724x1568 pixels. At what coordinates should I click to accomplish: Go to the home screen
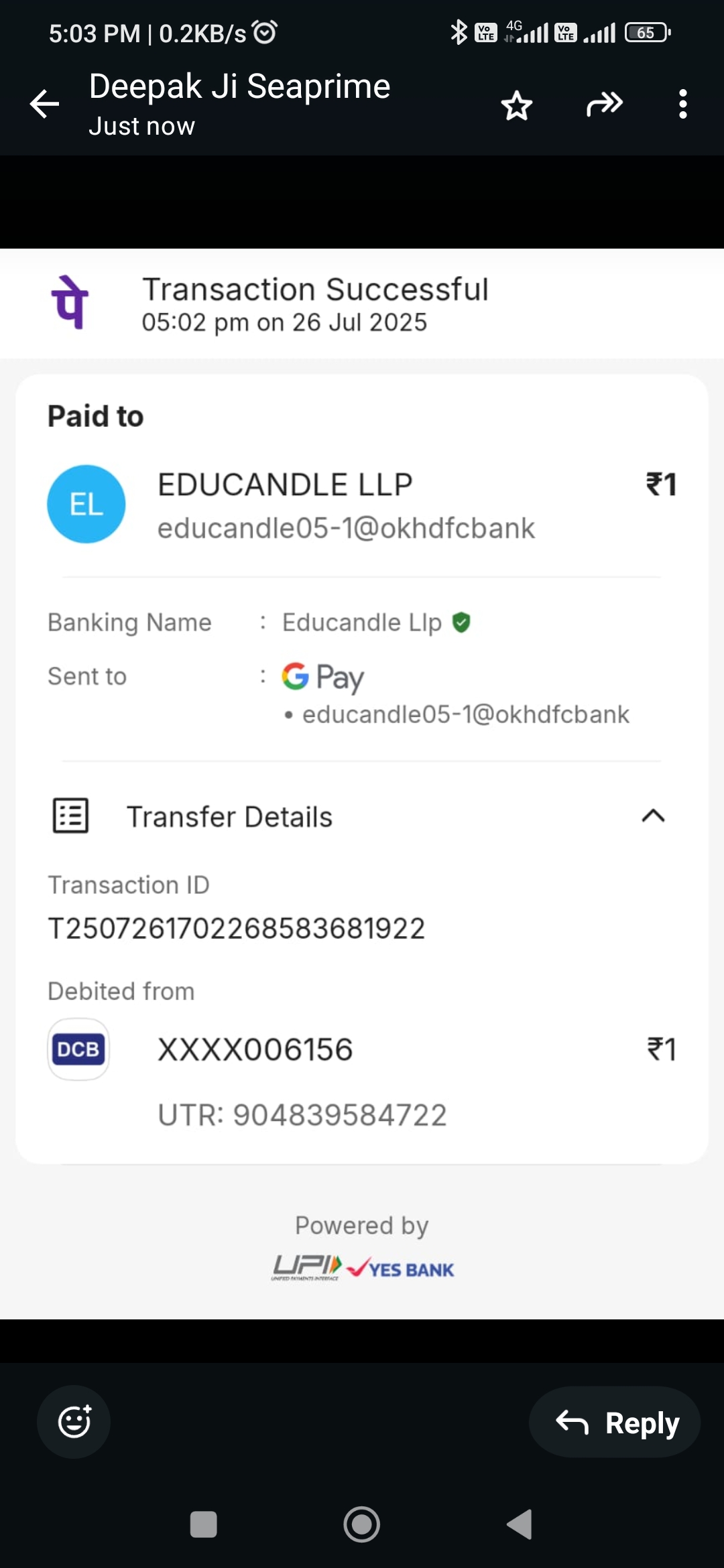(361, 1524)
